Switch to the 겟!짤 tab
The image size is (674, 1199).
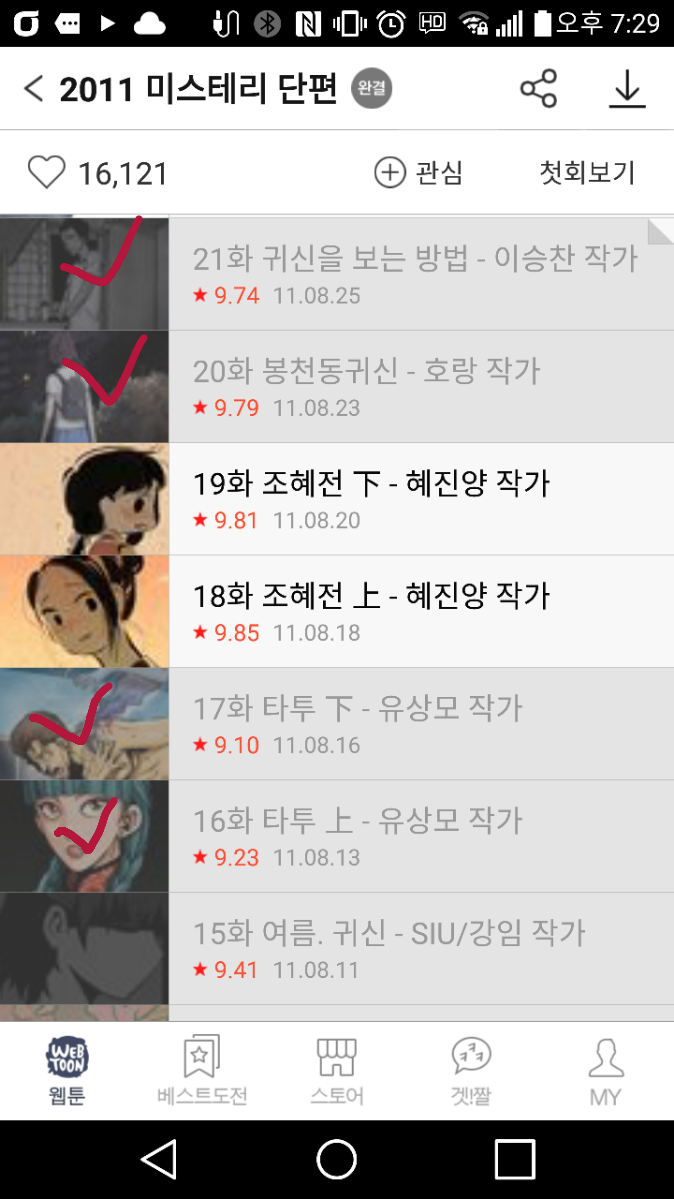click(x=471, y=1070)
